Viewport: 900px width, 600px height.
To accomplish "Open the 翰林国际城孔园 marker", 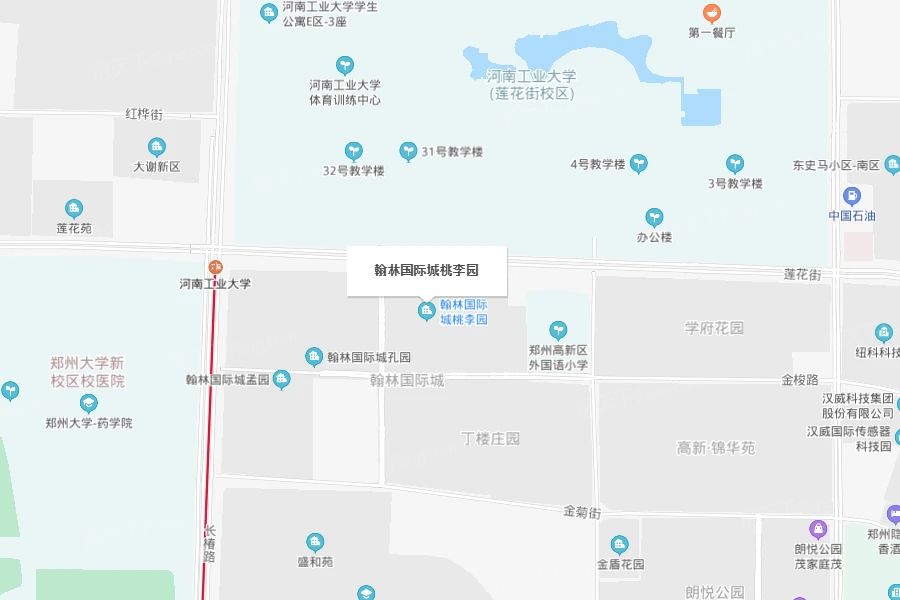I will (x=313, y=357).
